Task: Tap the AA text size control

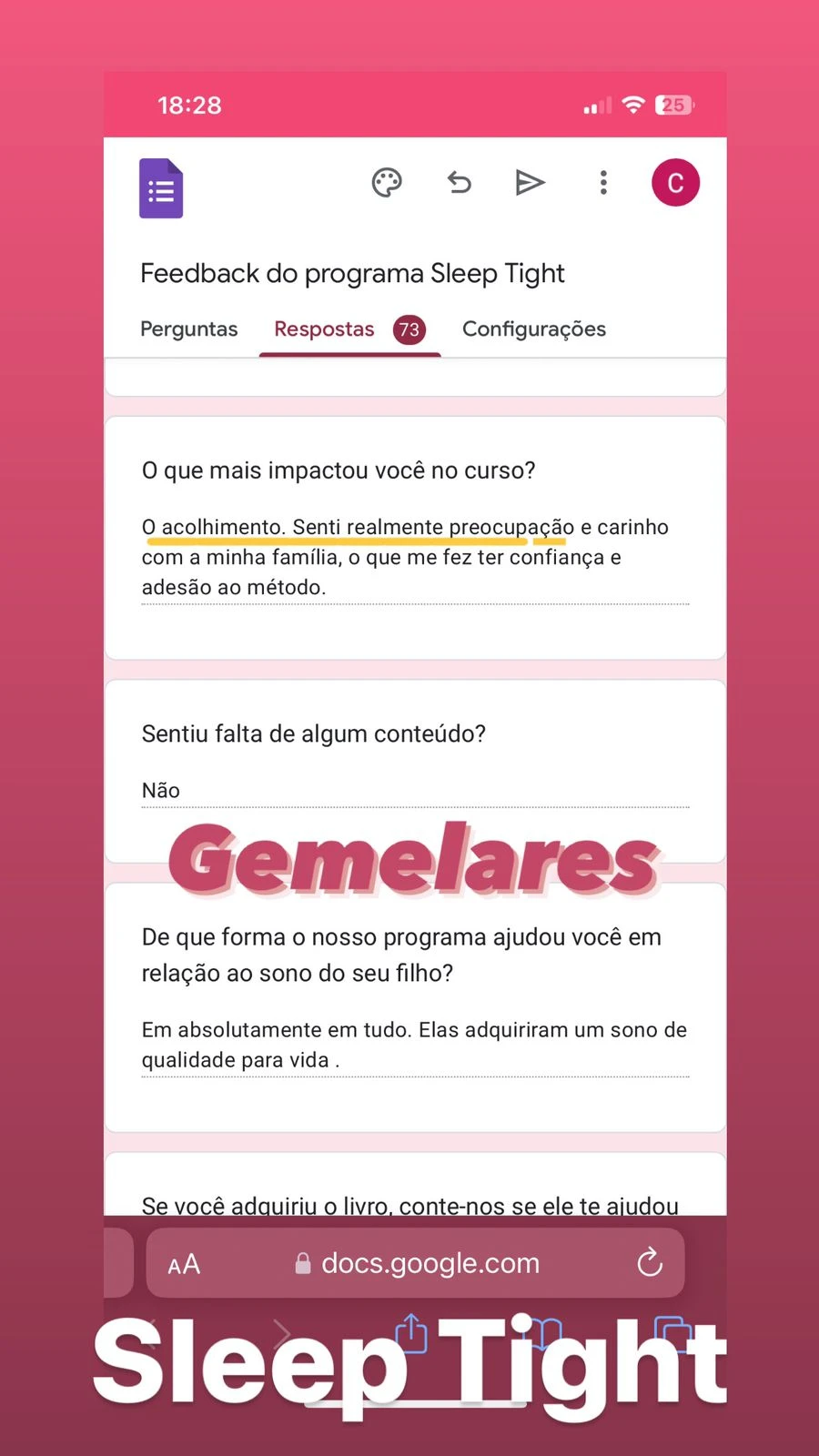Action: tap(184, 1262)
